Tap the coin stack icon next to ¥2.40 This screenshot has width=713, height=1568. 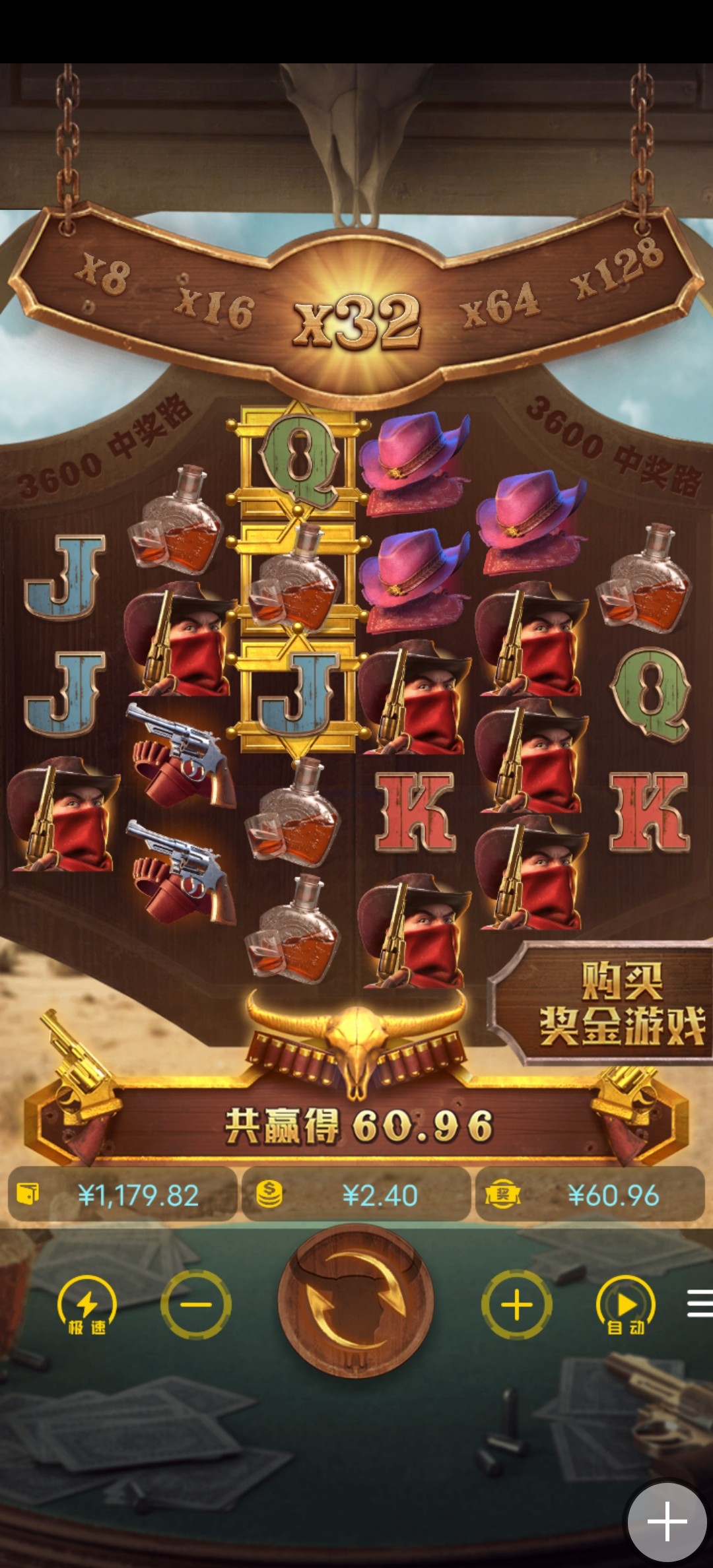point(271,1194)
